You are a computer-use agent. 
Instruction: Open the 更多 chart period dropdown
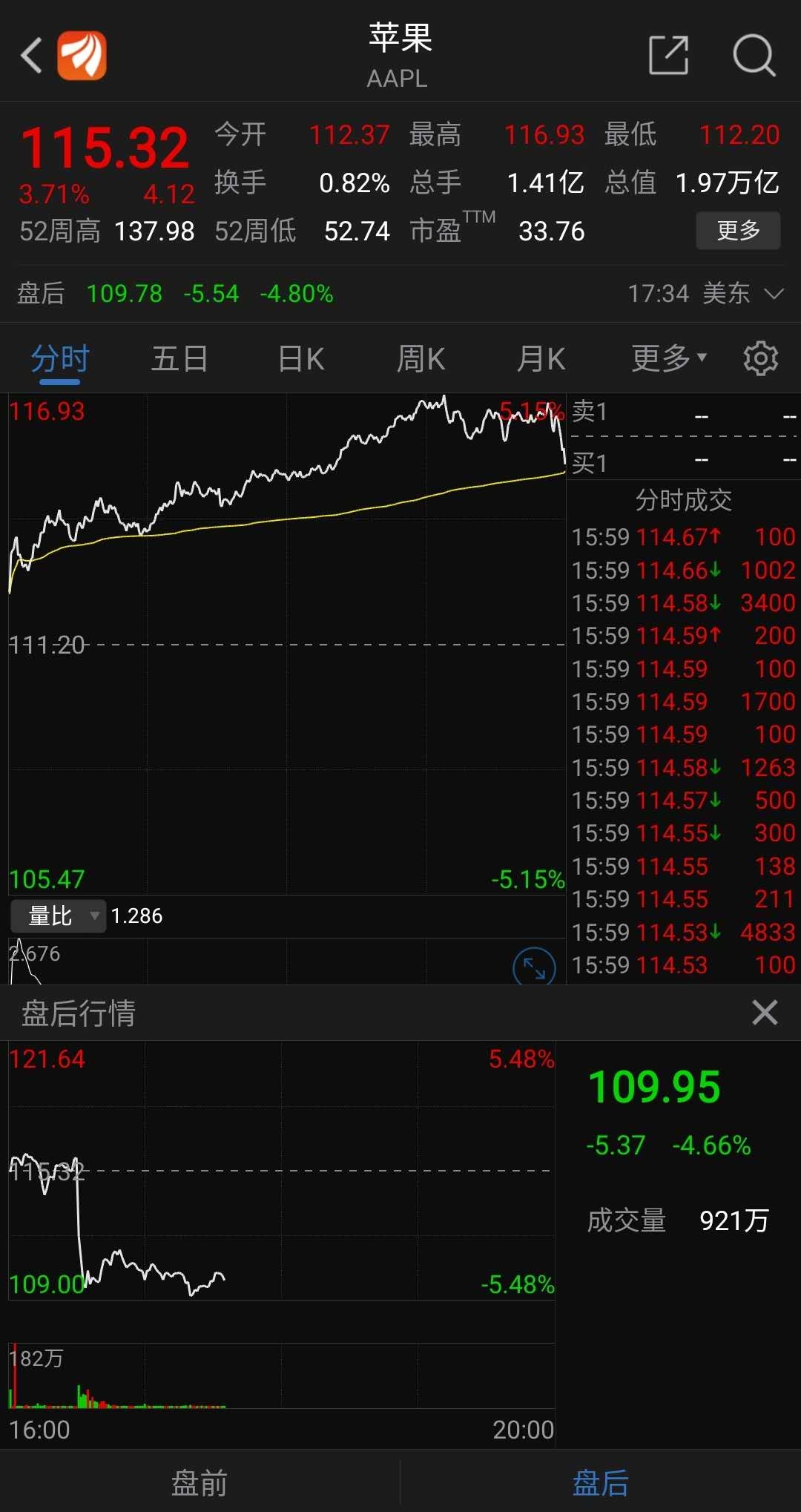point(669,359)
